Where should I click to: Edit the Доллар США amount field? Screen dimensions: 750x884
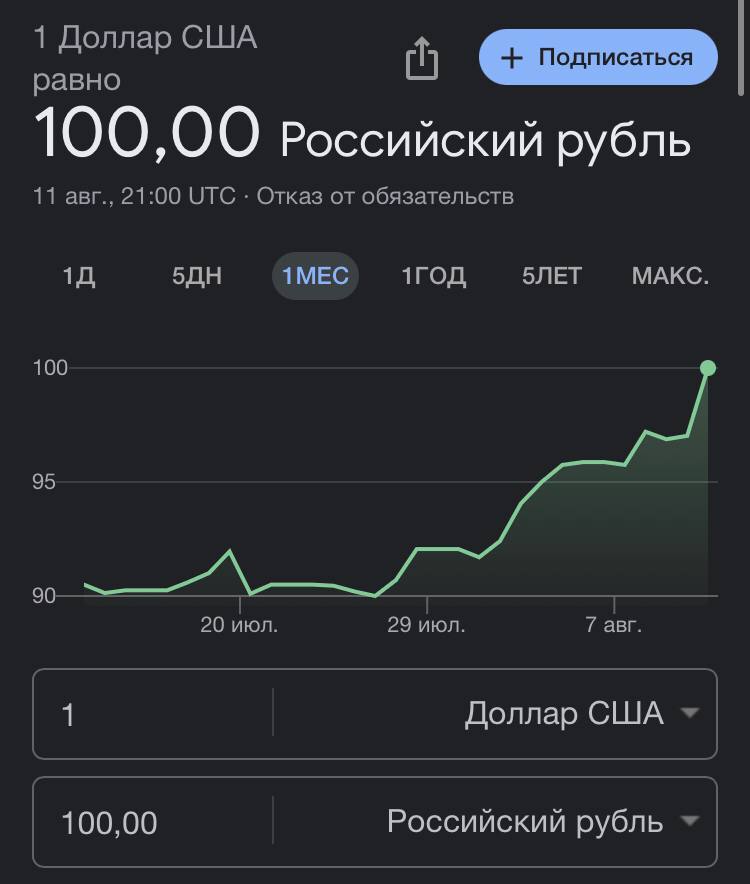150,714
